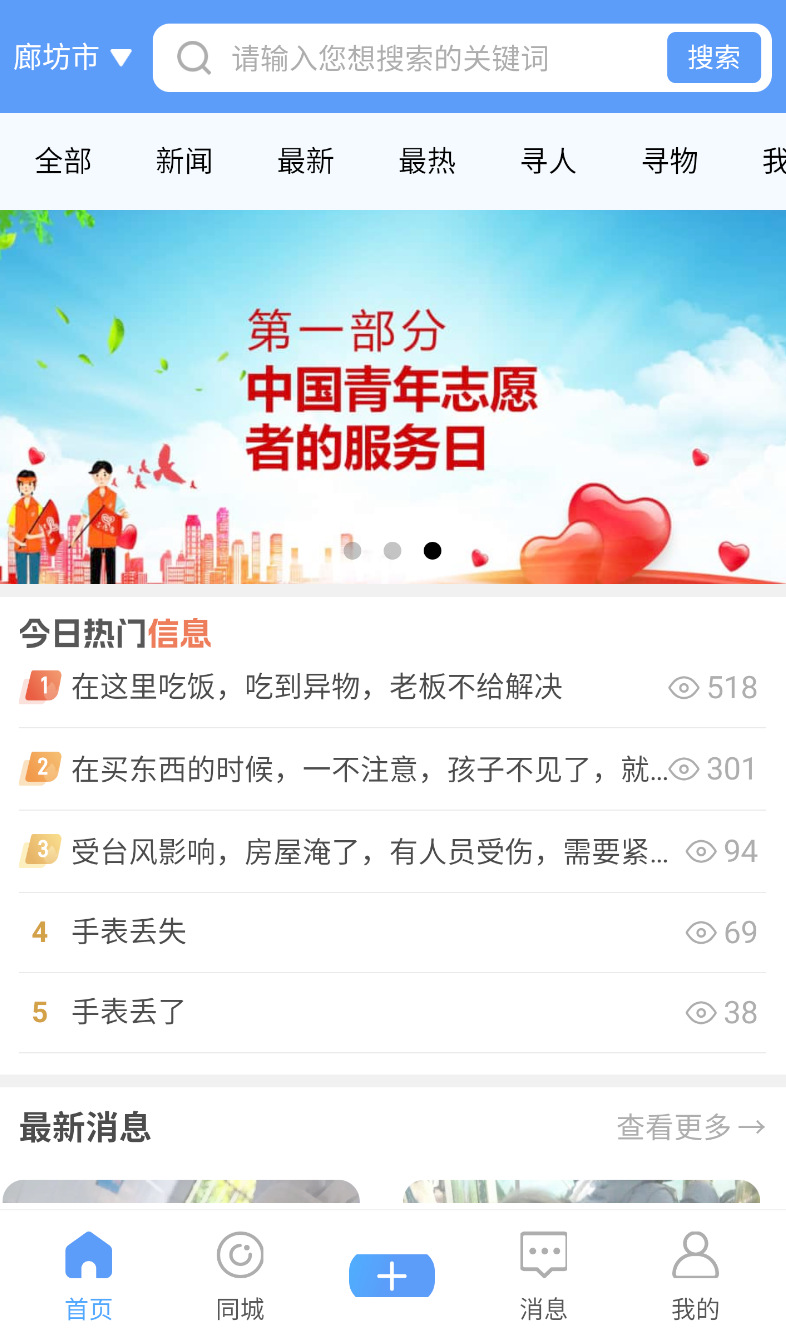The height and width of the screenshot is (1336, 786).
Task: Open the volunteer service day banner
Action: pyautogui.click(x=393, y=395)
